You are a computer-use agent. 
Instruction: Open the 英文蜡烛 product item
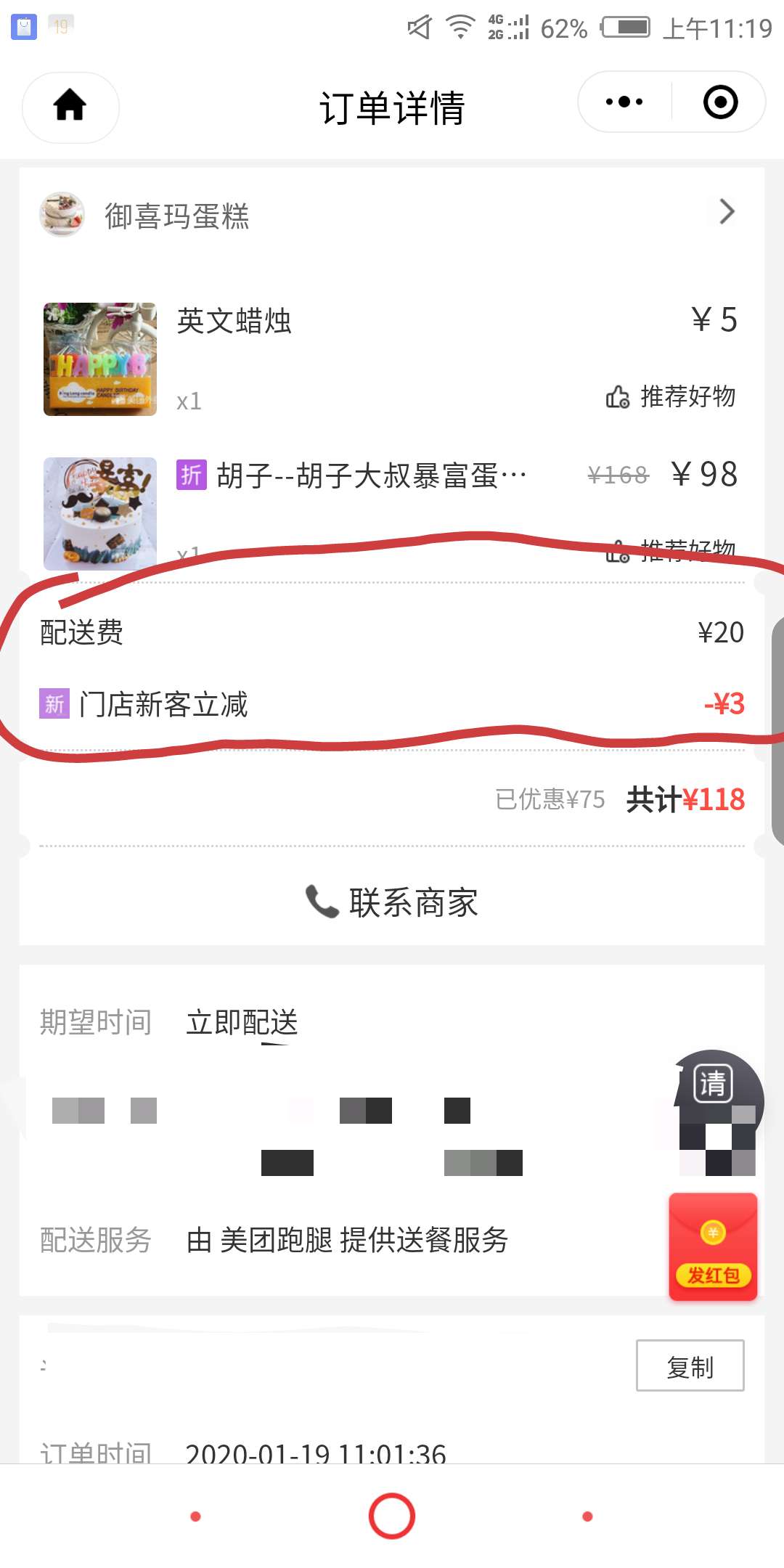pyautogui.click(x=392, y=359)
